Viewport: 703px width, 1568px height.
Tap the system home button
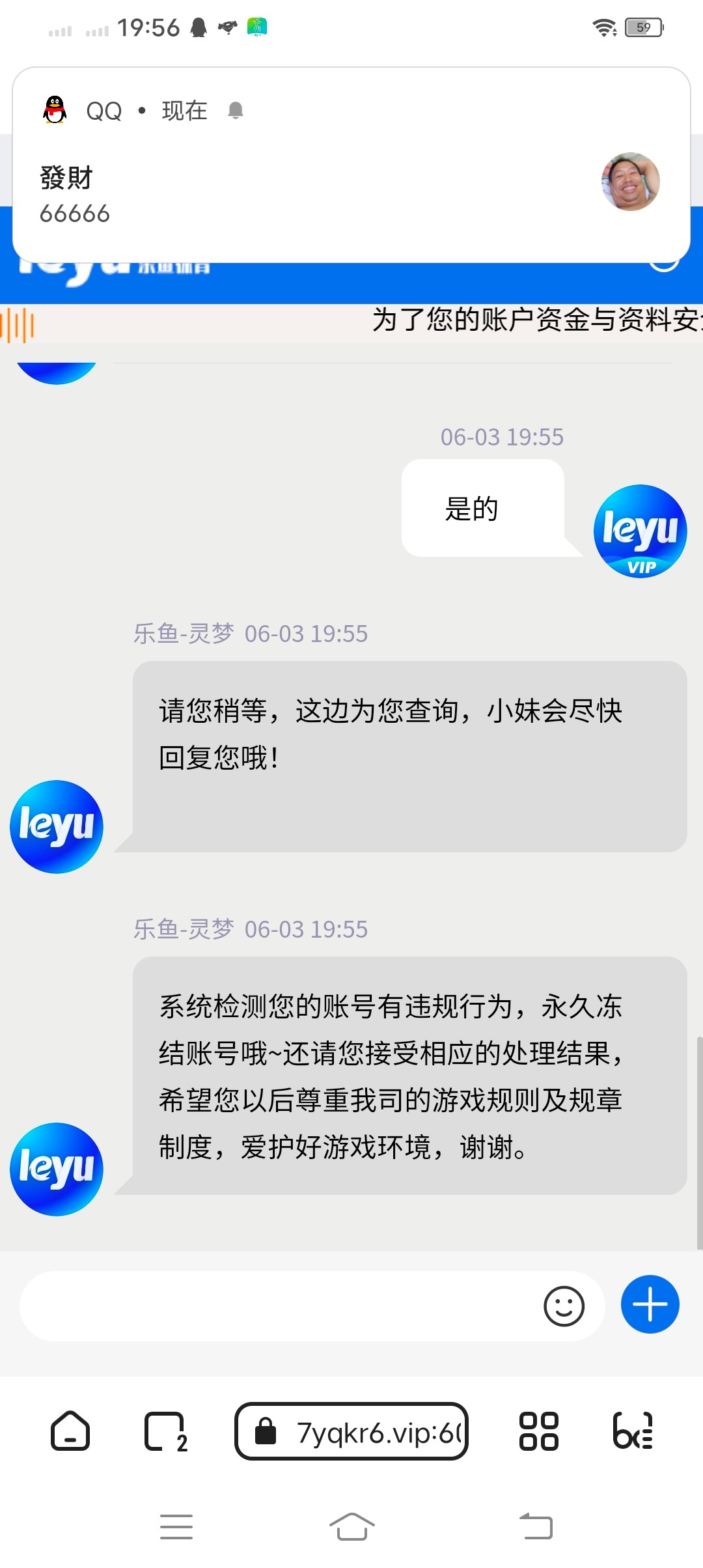pos(351,1526)
